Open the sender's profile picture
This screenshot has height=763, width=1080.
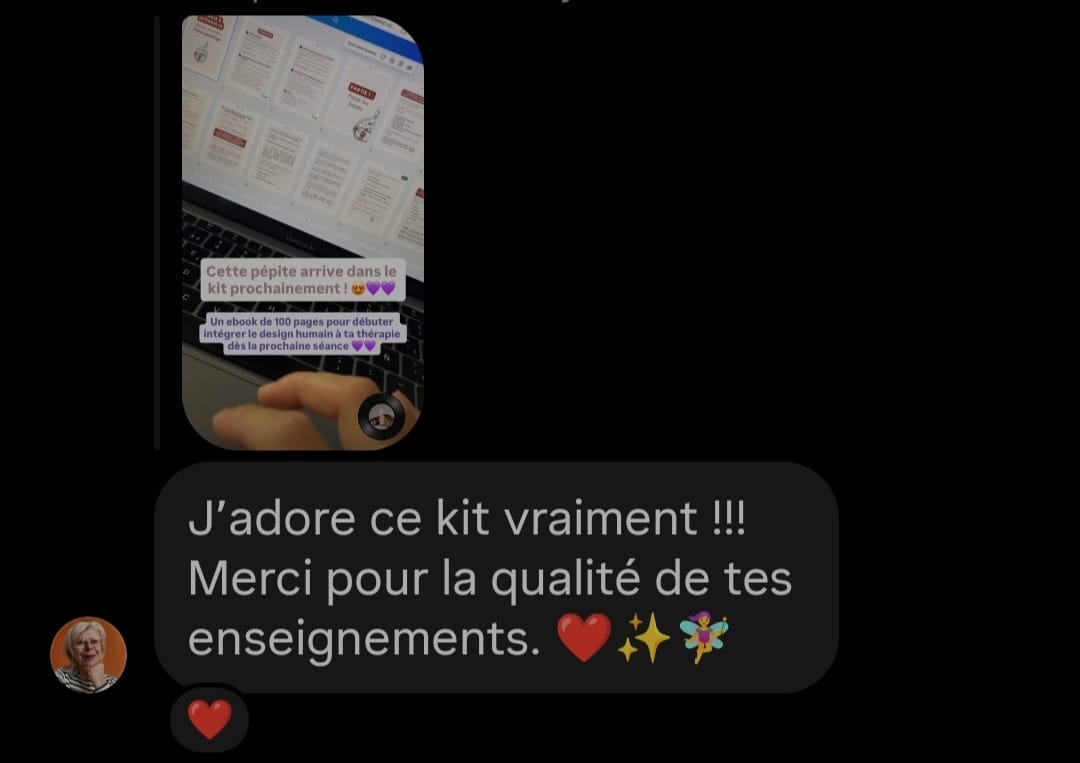[88, 654]
